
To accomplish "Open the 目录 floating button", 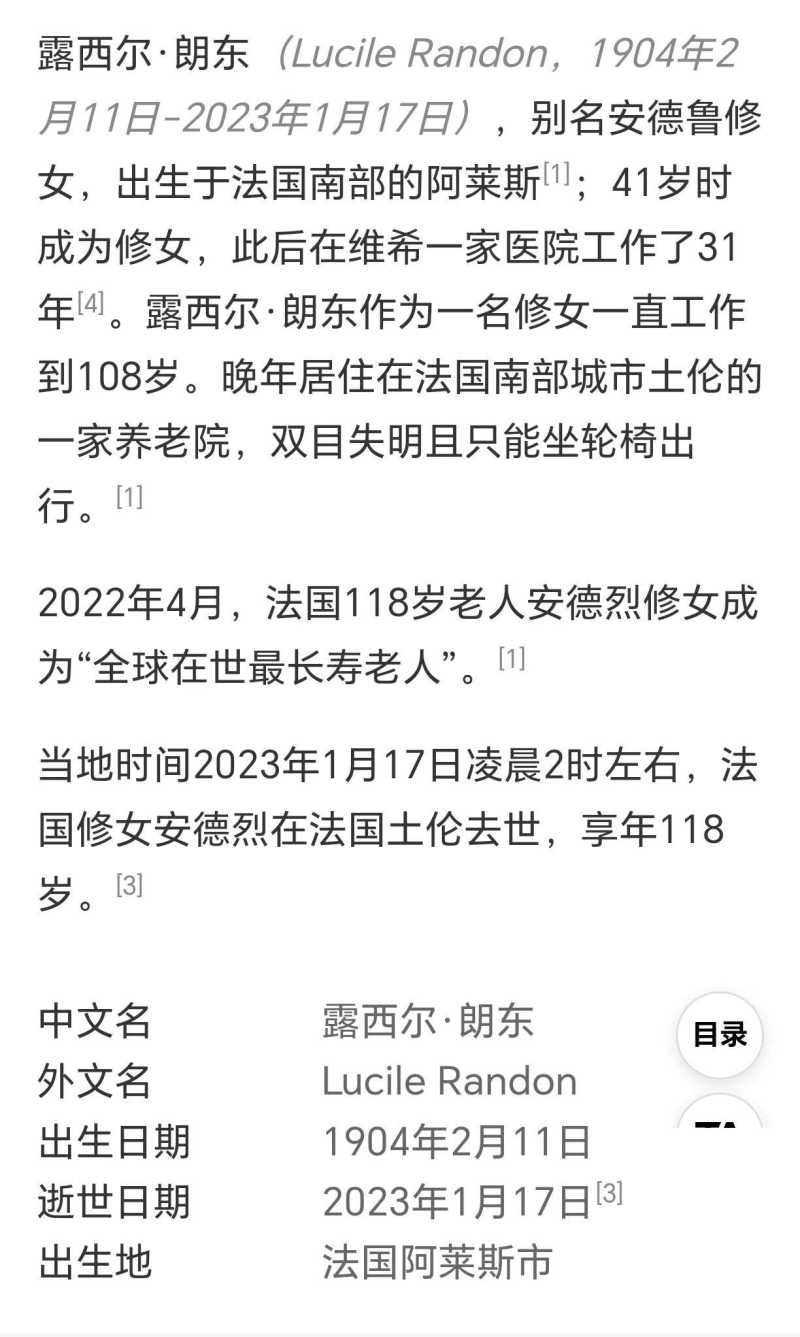I will (x=720, y=1034).
